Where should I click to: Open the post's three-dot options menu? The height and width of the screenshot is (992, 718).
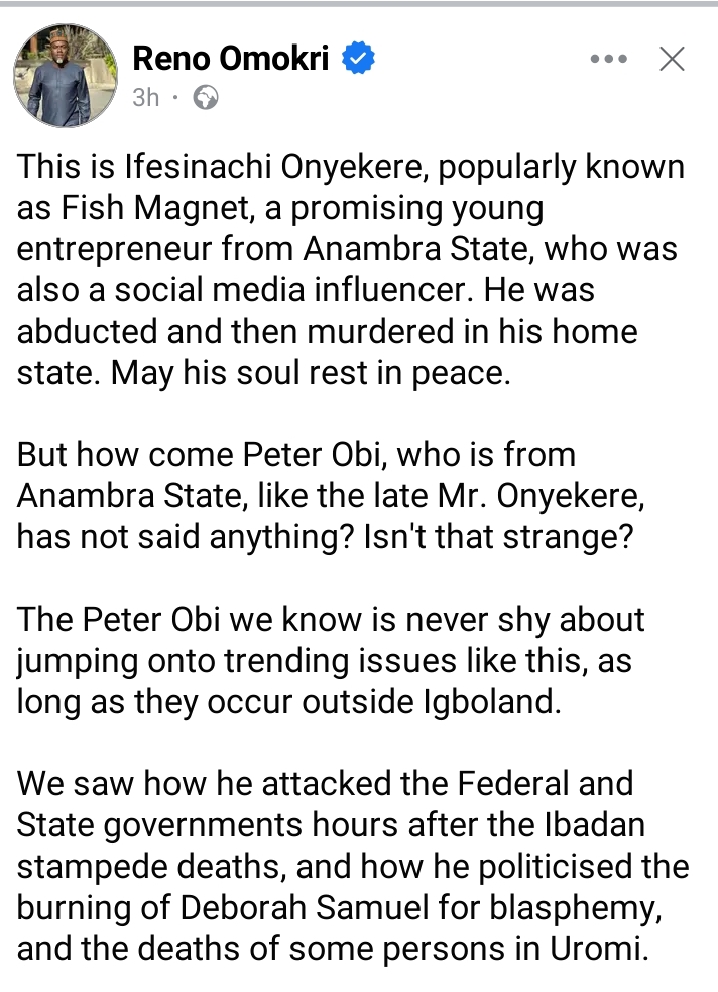pyautogui.click(x=609, y=60)
